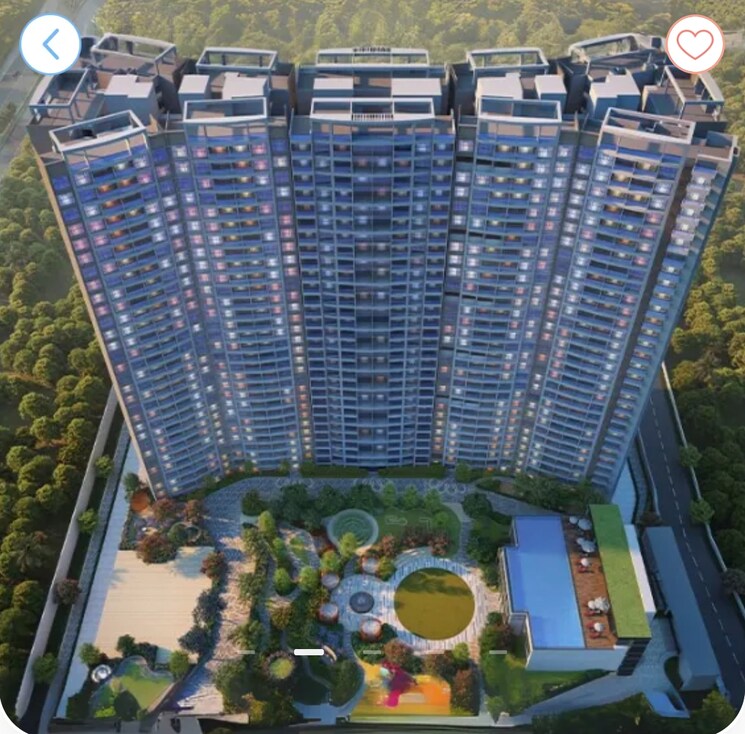Save this property with the heart icon
Screen dimensions: 745x734
(x=694, y=44)
